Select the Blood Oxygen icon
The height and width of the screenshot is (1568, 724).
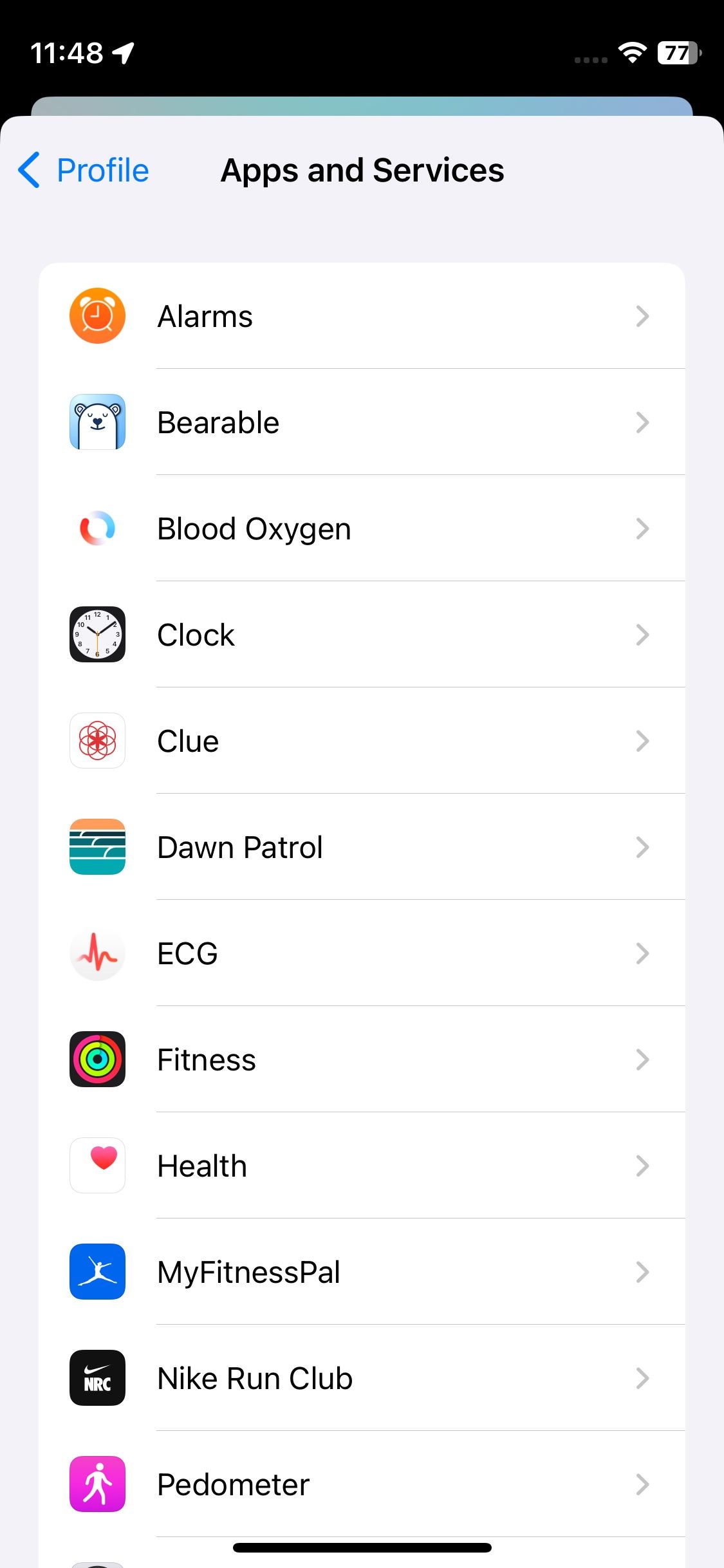(x=97, y=528)
